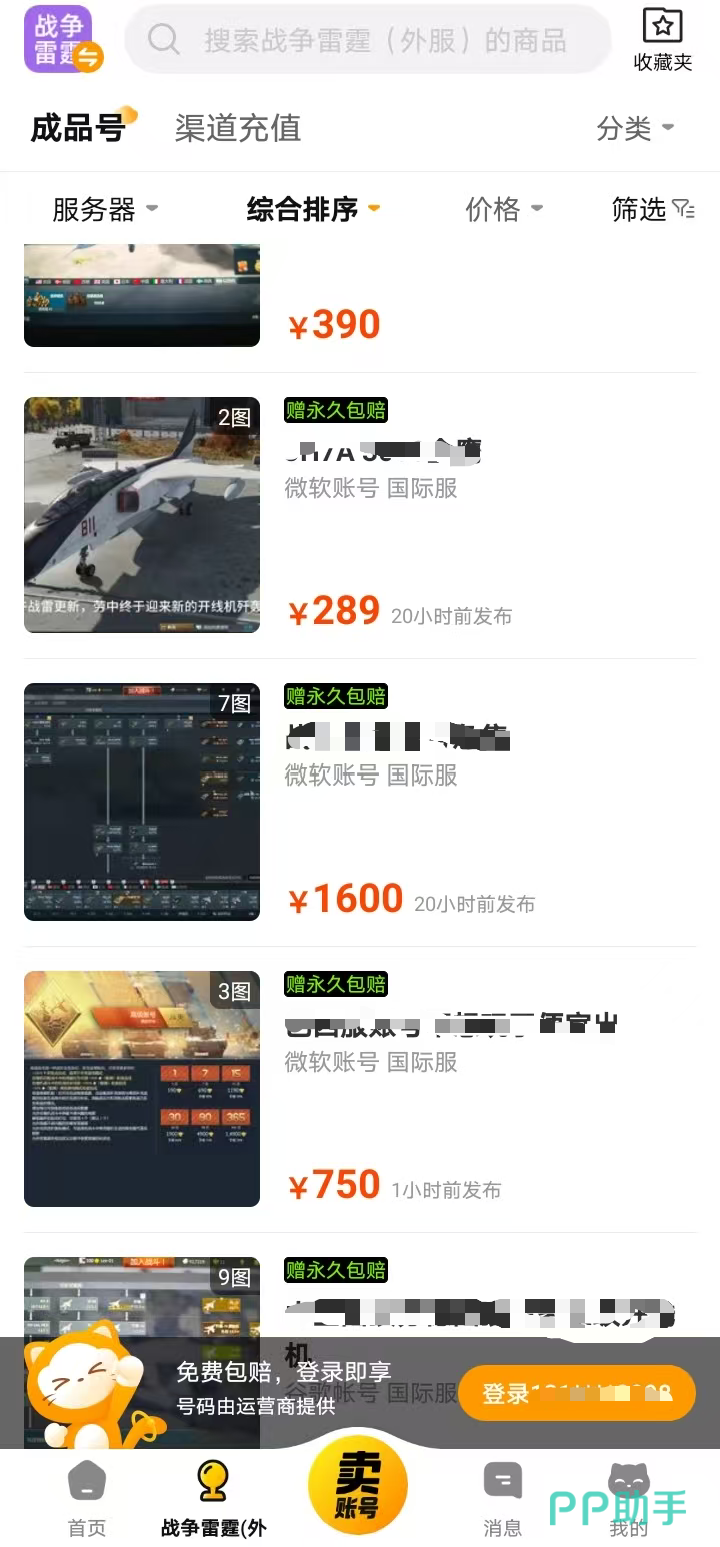The height and width of the screenshot is (1547, 720).
Task: Expand the 综合排序 sort dropdown
Action: pyautogui.click(x=313, y=209)
